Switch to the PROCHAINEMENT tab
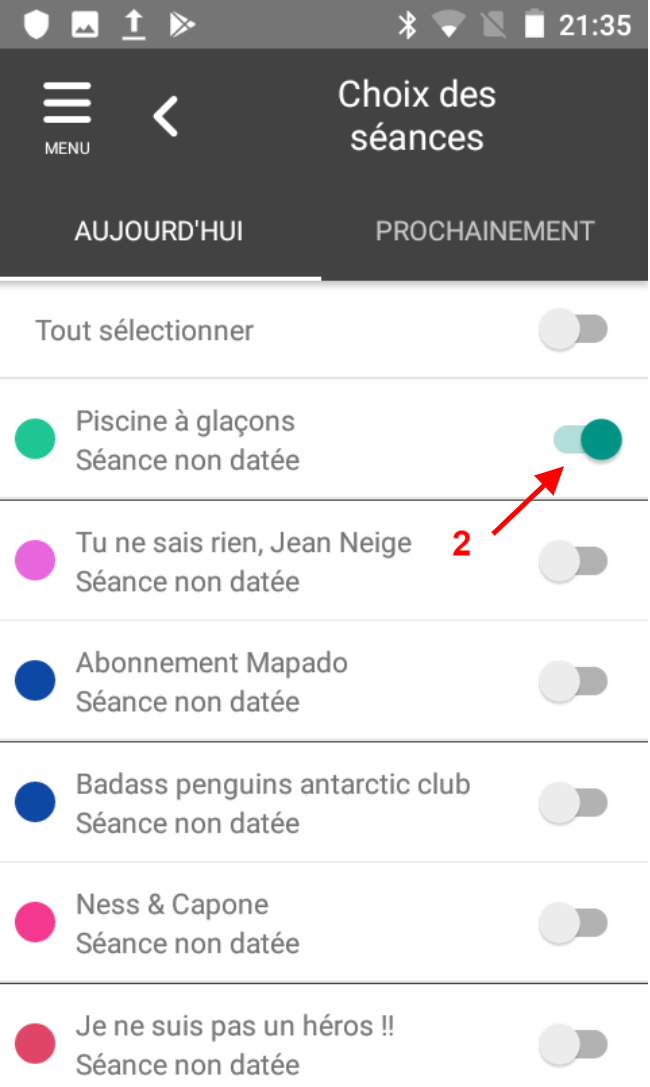The image size is (650, 1087). tap(485, 231)
